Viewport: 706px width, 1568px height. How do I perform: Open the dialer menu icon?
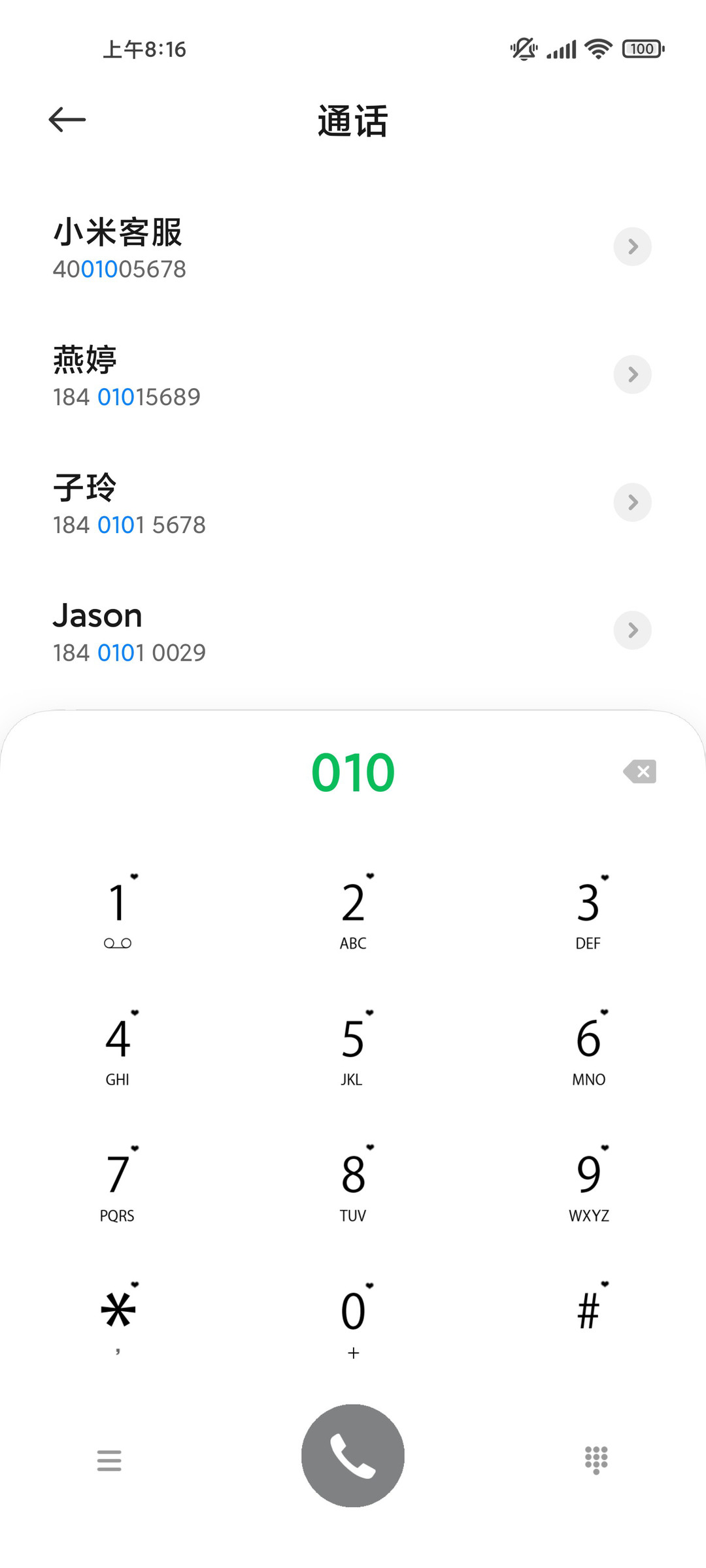(109, 1460)
